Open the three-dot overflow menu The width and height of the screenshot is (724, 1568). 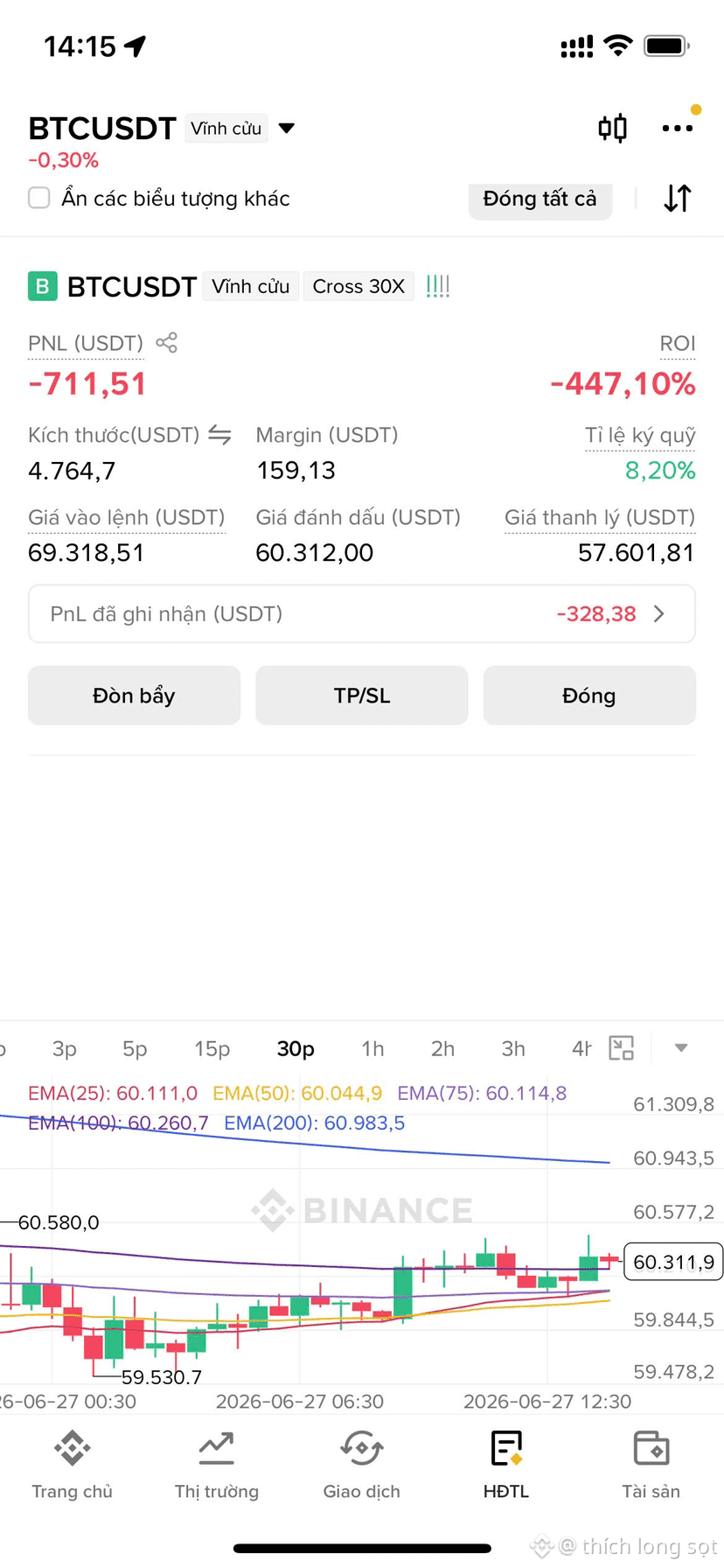[678, 129]
